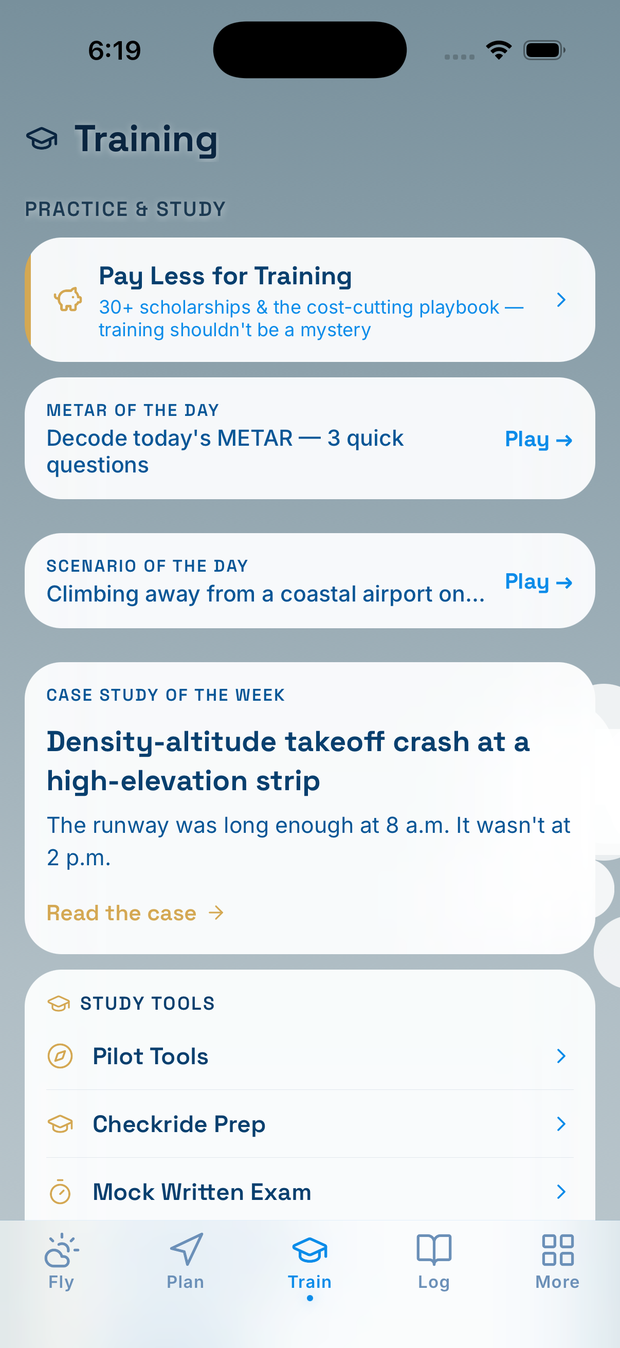This screenshot has height=1348, width=620.
Task: Open the More tab
Action: point(557,1262)
